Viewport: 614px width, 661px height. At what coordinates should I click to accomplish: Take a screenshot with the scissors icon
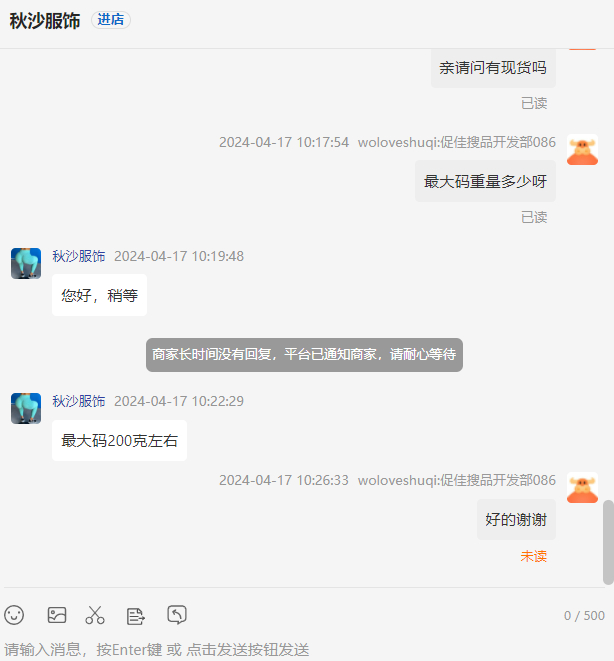click(95, 615)
